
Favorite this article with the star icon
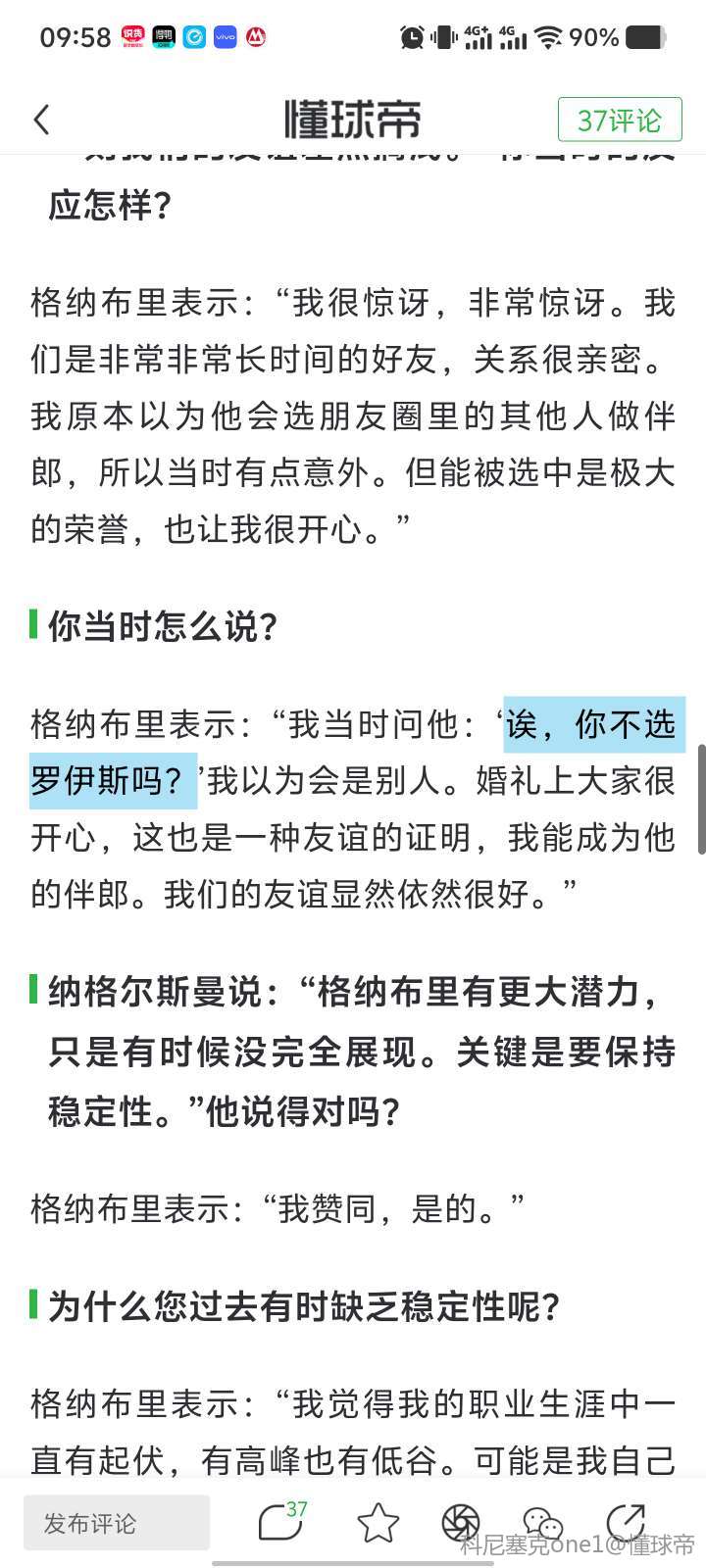tap(378, 1523)
